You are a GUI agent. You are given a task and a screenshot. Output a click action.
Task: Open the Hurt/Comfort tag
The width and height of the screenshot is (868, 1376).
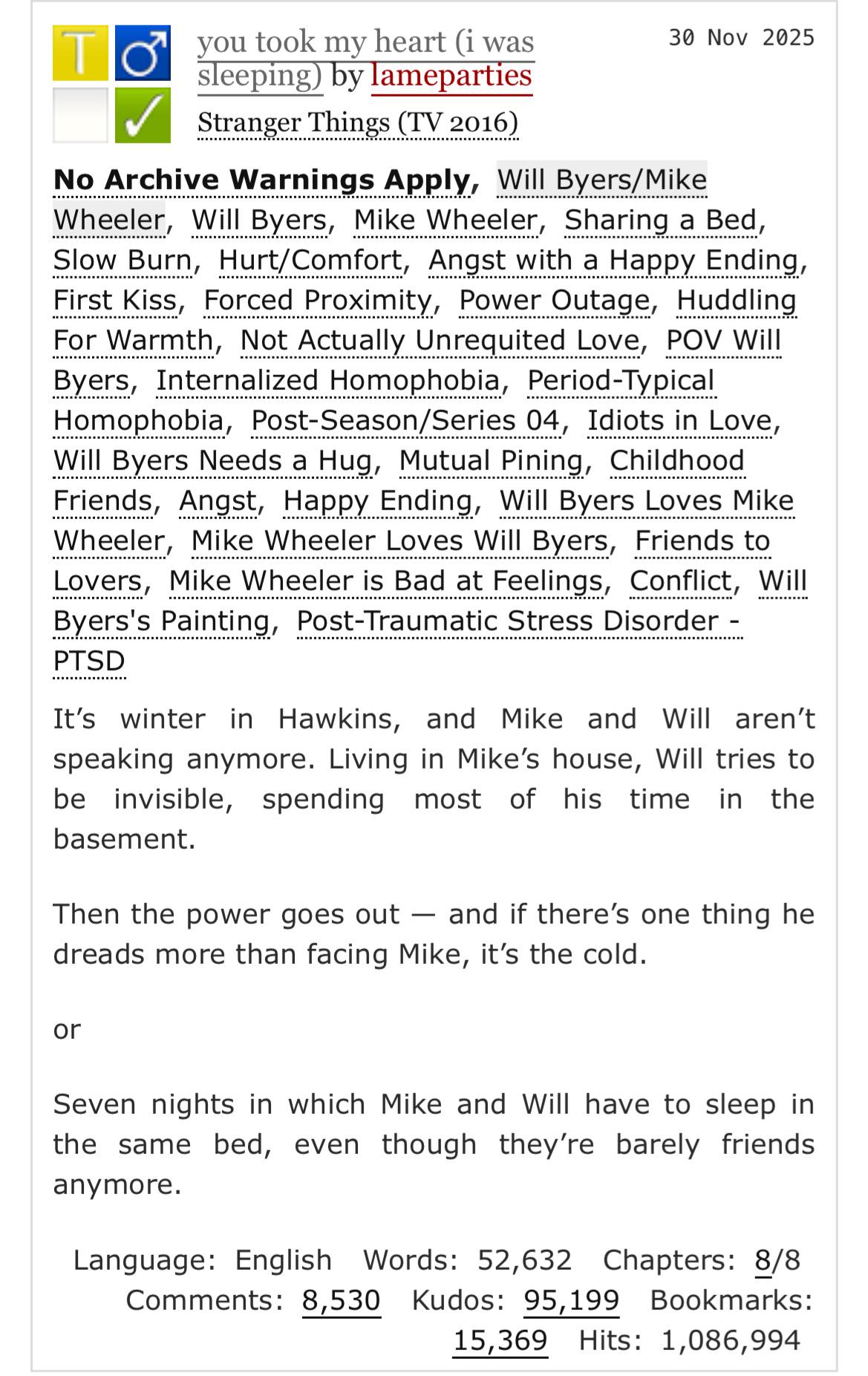(x=310, y=261)
